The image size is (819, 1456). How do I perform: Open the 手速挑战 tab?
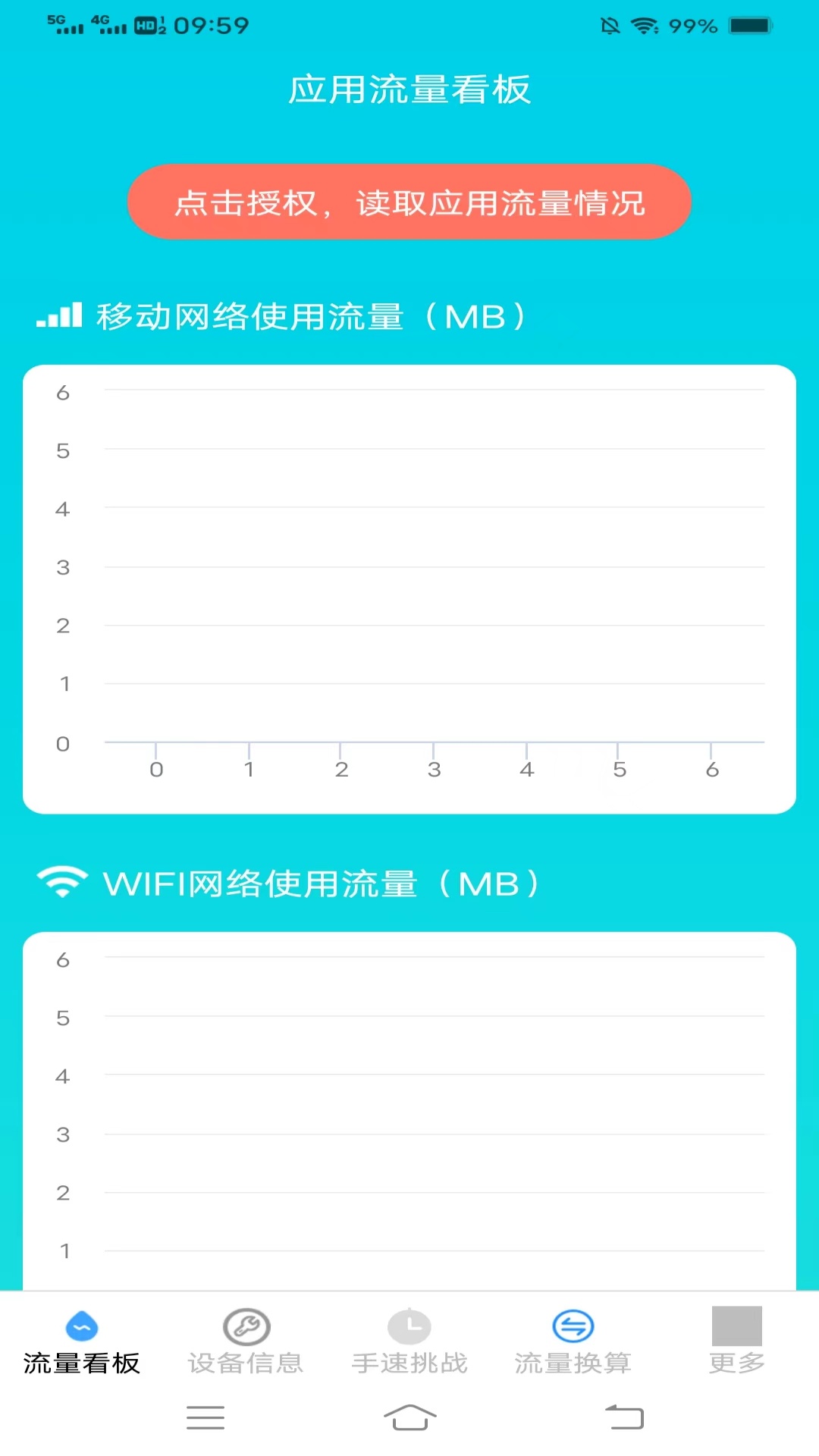[x=409, y=1342]
